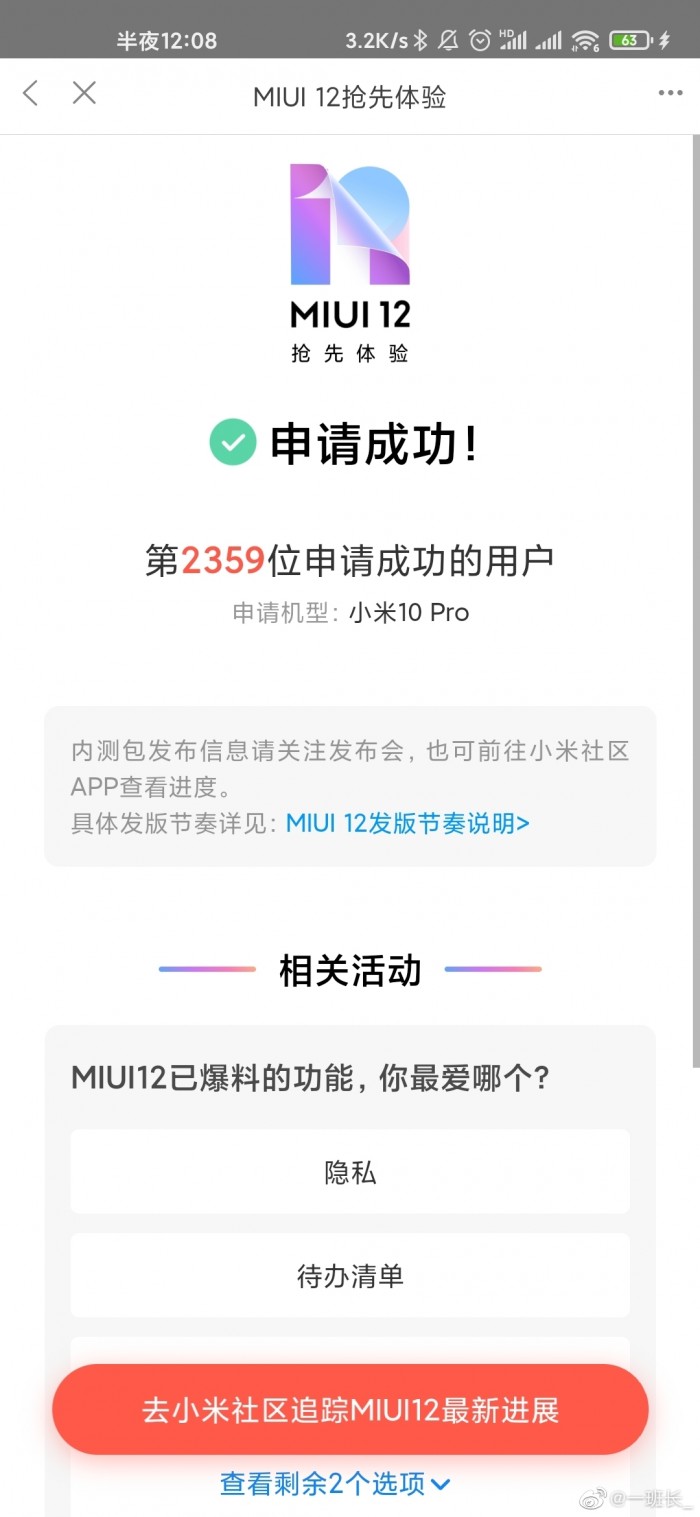The width and height of the screenshot is (700, 1517).
Task: Select the 隐私 poll option
Action: click(x=350, y=1172)
